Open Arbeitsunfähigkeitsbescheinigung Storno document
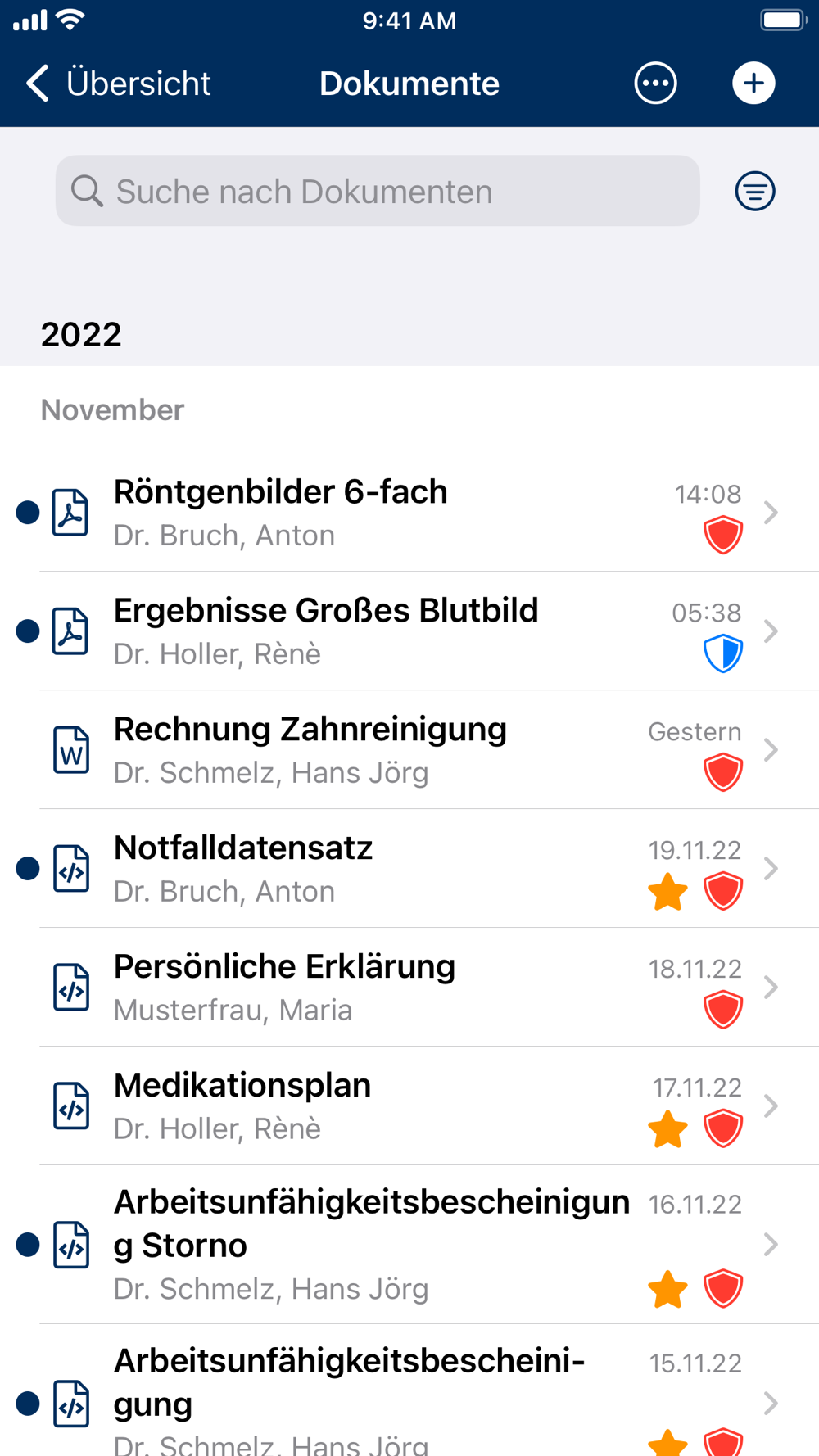The image size is (819, 1456). coord(409,1245)
